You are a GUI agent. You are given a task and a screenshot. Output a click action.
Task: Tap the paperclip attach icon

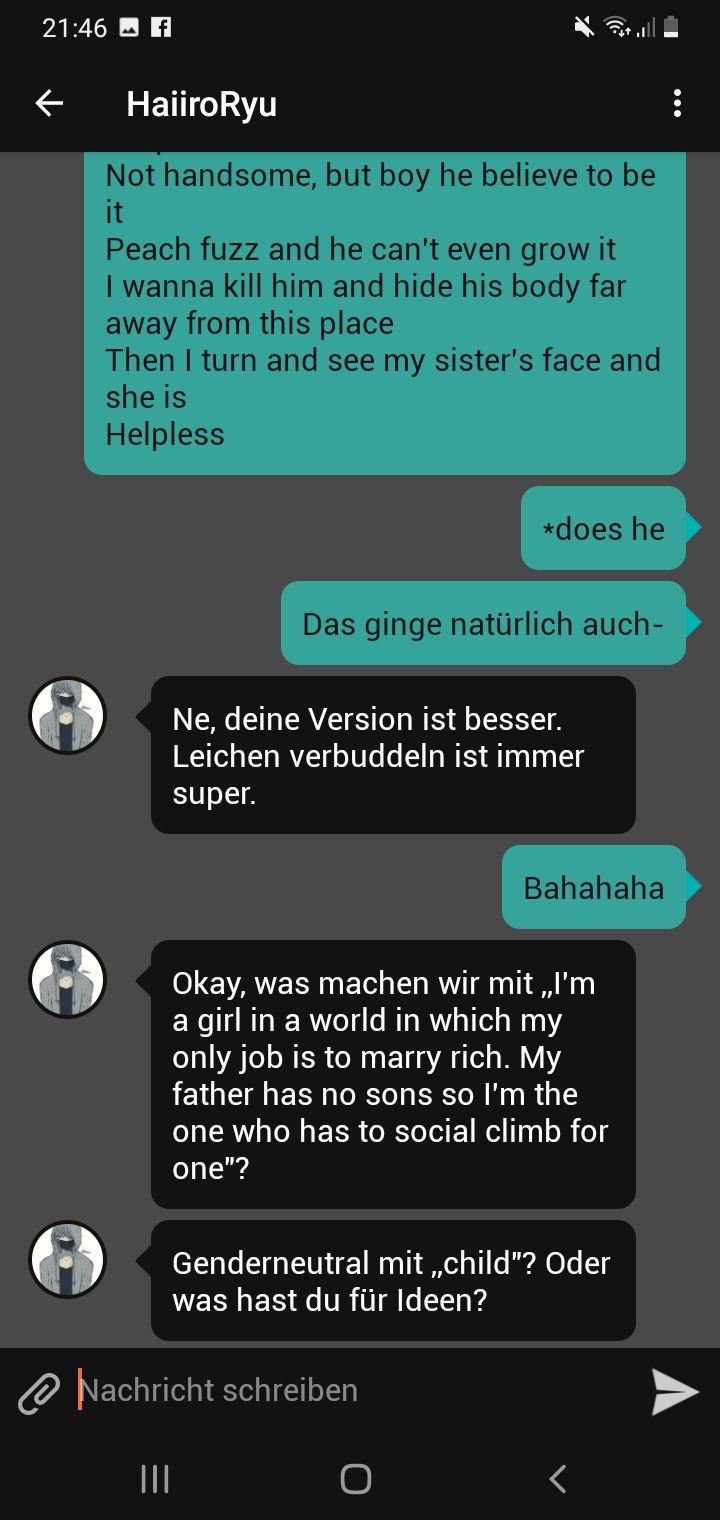[x=39, y=1392]
